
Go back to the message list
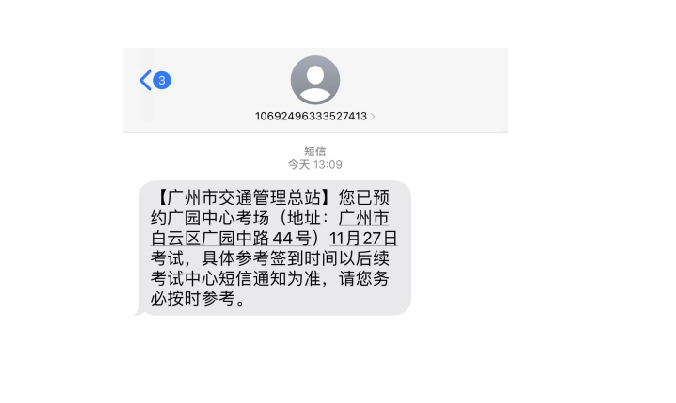coord(154,80)
